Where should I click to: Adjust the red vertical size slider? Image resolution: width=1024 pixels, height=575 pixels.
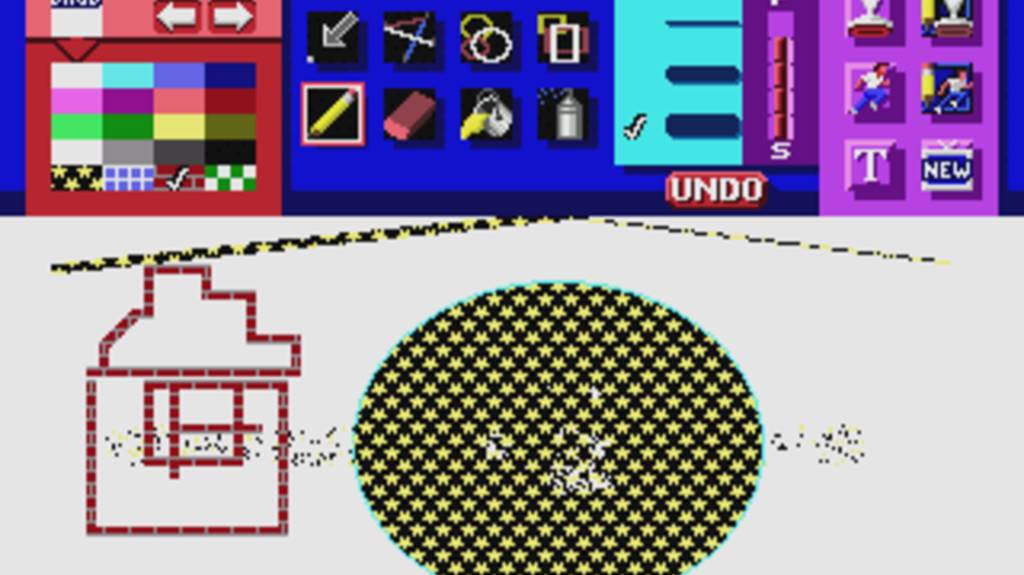(x=781, y=85)
